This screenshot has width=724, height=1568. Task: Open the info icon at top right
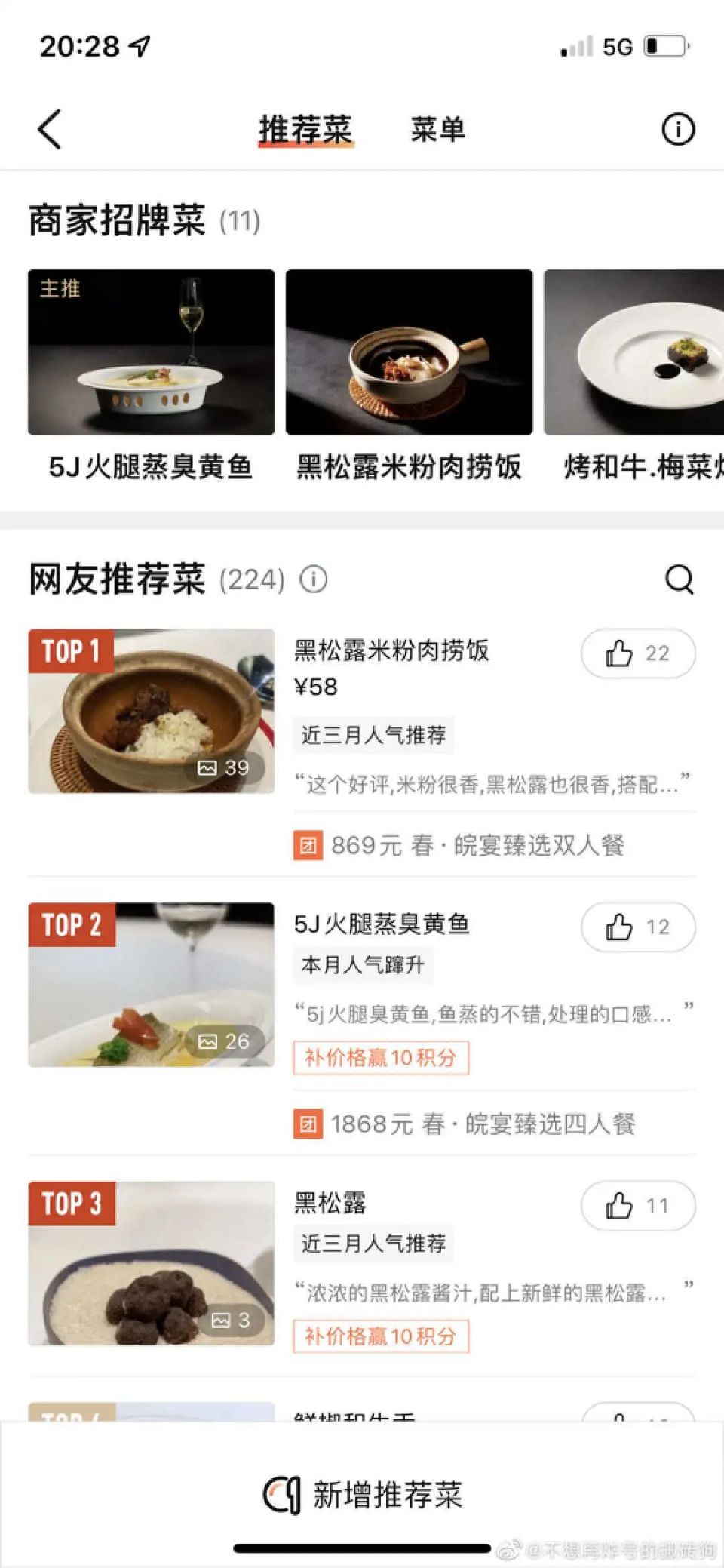[677, 129]
